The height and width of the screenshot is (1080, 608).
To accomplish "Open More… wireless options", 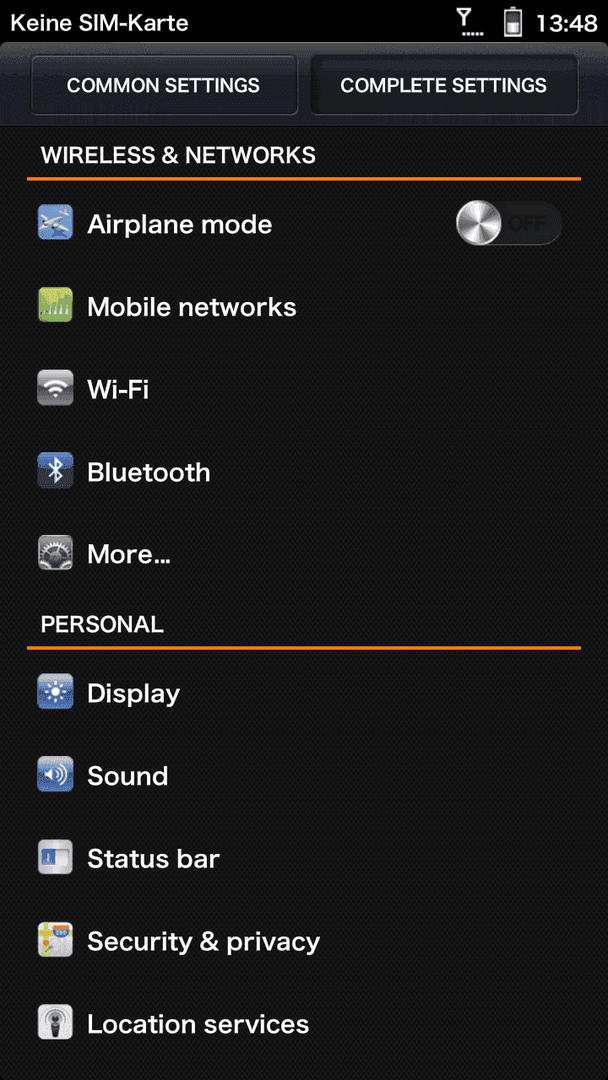I will (x=304, y=554).
